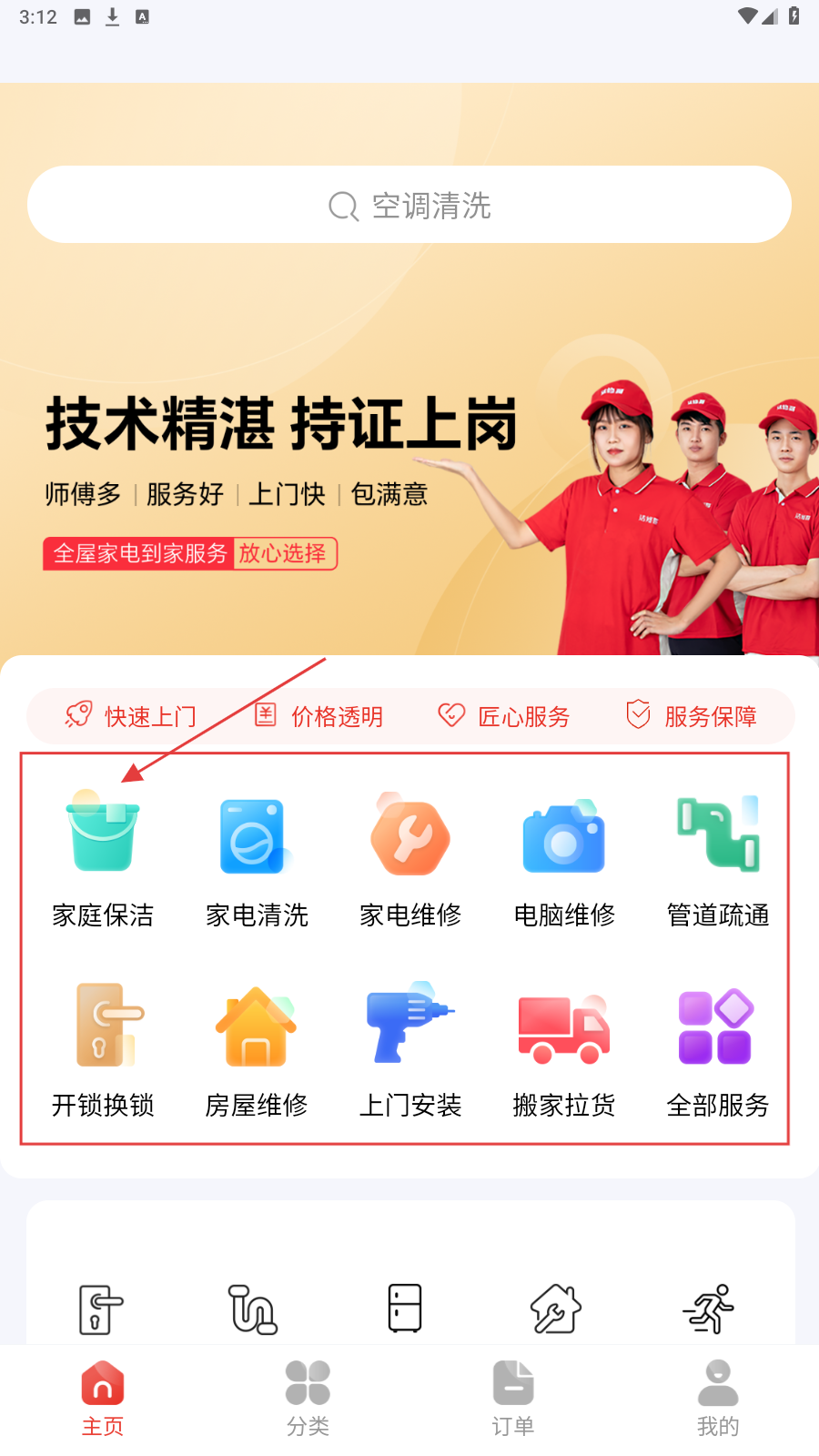Open the 我的 profile tab
The image size is (819, 1456).
[718, 1399]
